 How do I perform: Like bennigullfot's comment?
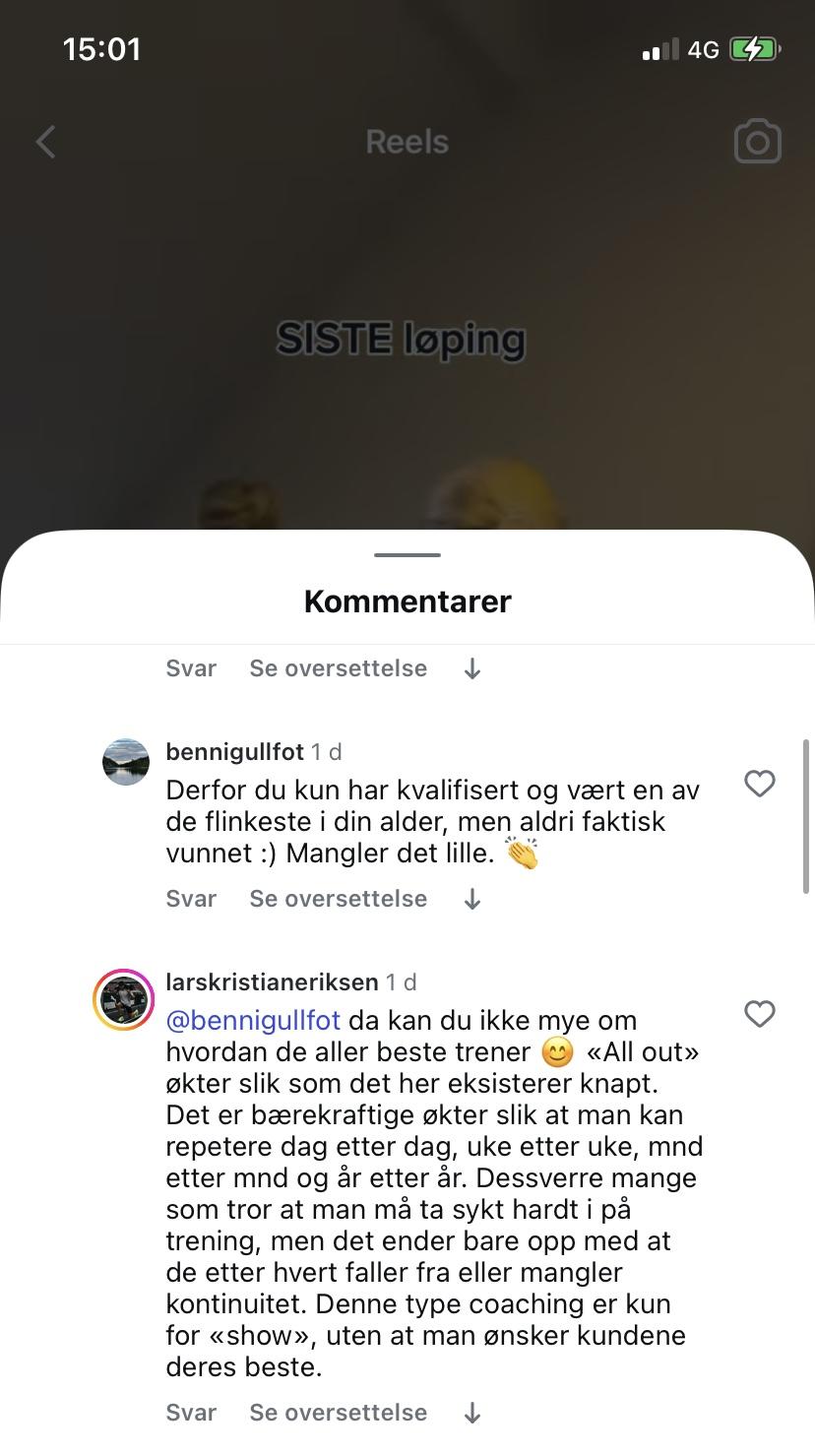click(759, 784)
